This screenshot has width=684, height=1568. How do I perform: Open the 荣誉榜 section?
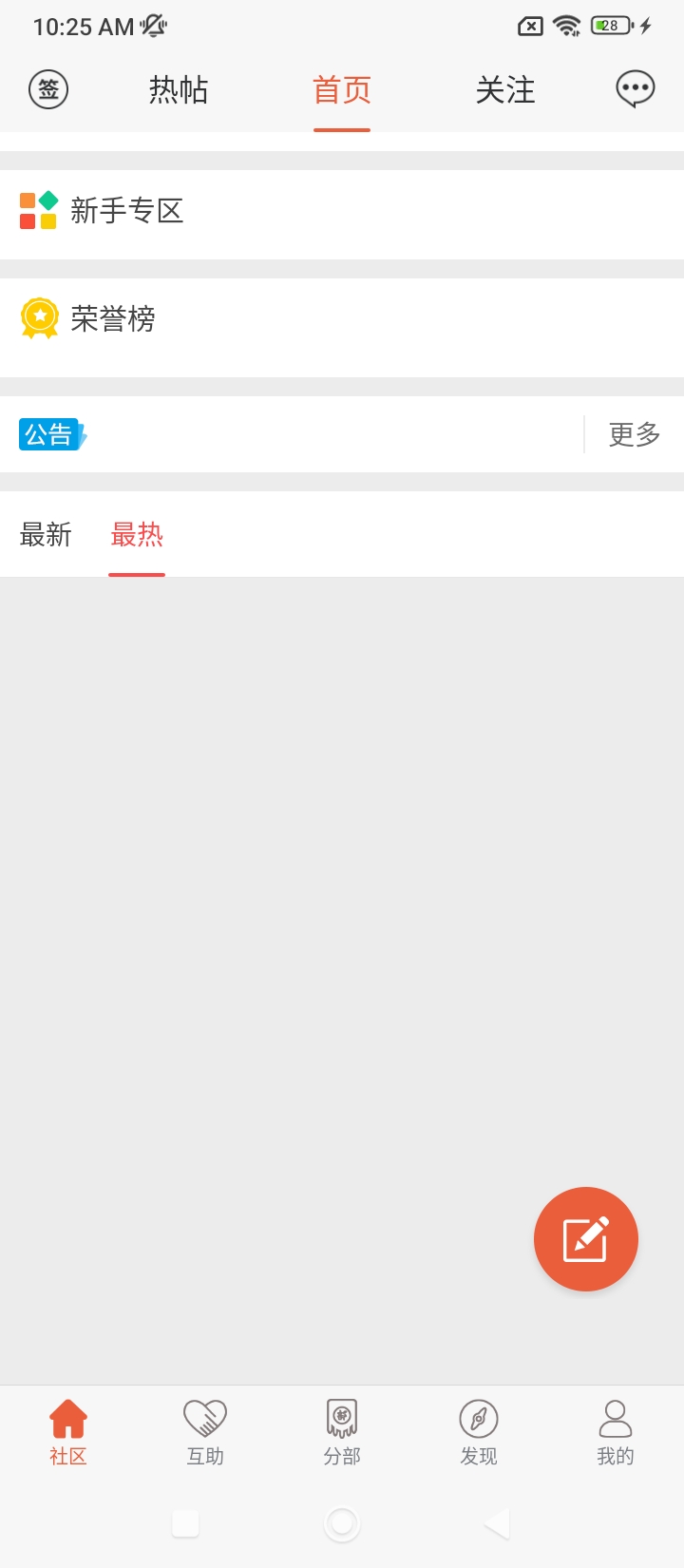click(112, 319)
